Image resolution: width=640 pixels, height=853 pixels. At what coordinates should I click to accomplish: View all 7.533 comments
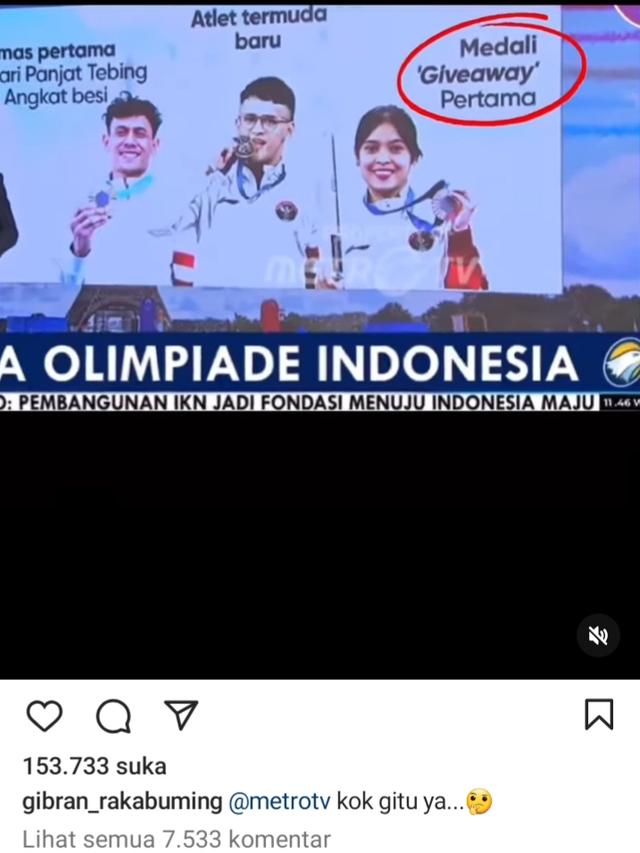176,838
